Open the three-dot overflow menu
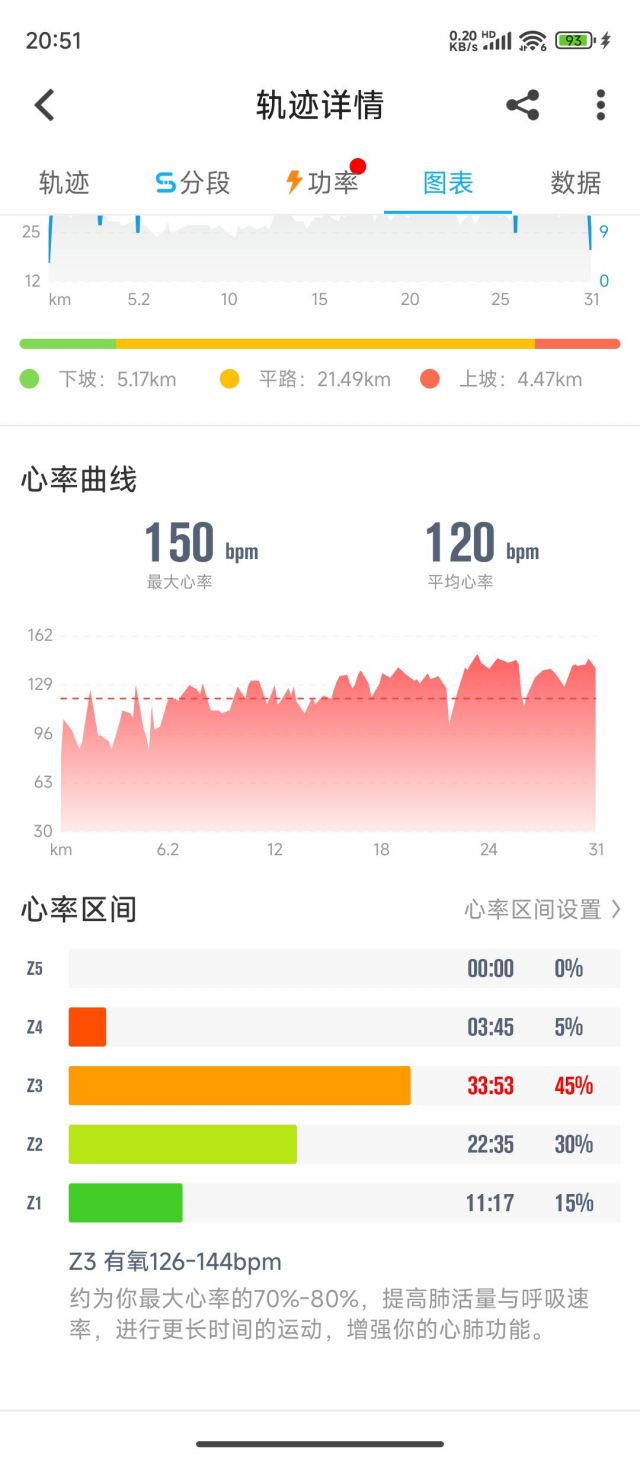The width and height of the screenshot is (640, 1457). 600,105
